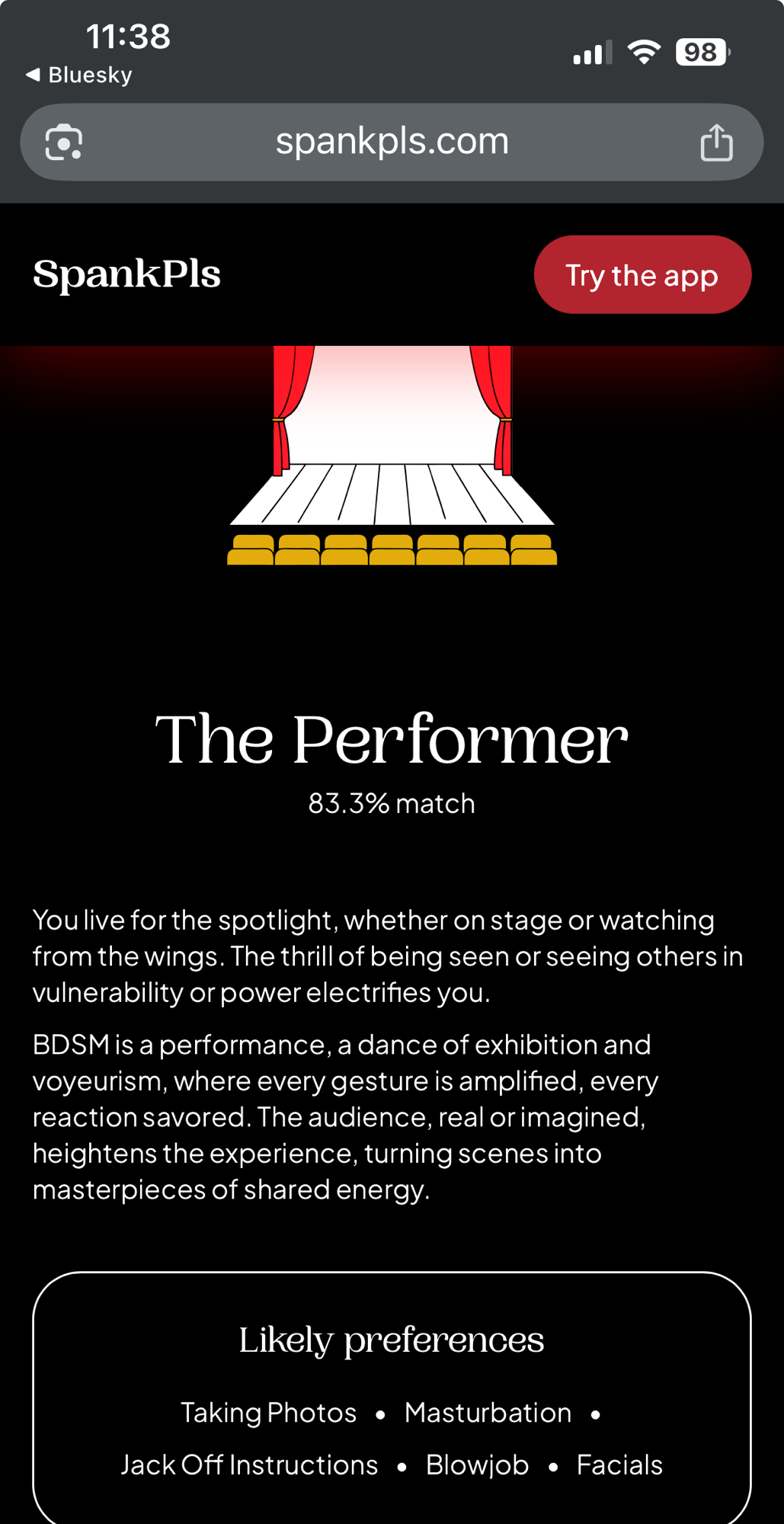784x1524 pixels.
Task: Tap the Try the app button
Action: point(642,275)
